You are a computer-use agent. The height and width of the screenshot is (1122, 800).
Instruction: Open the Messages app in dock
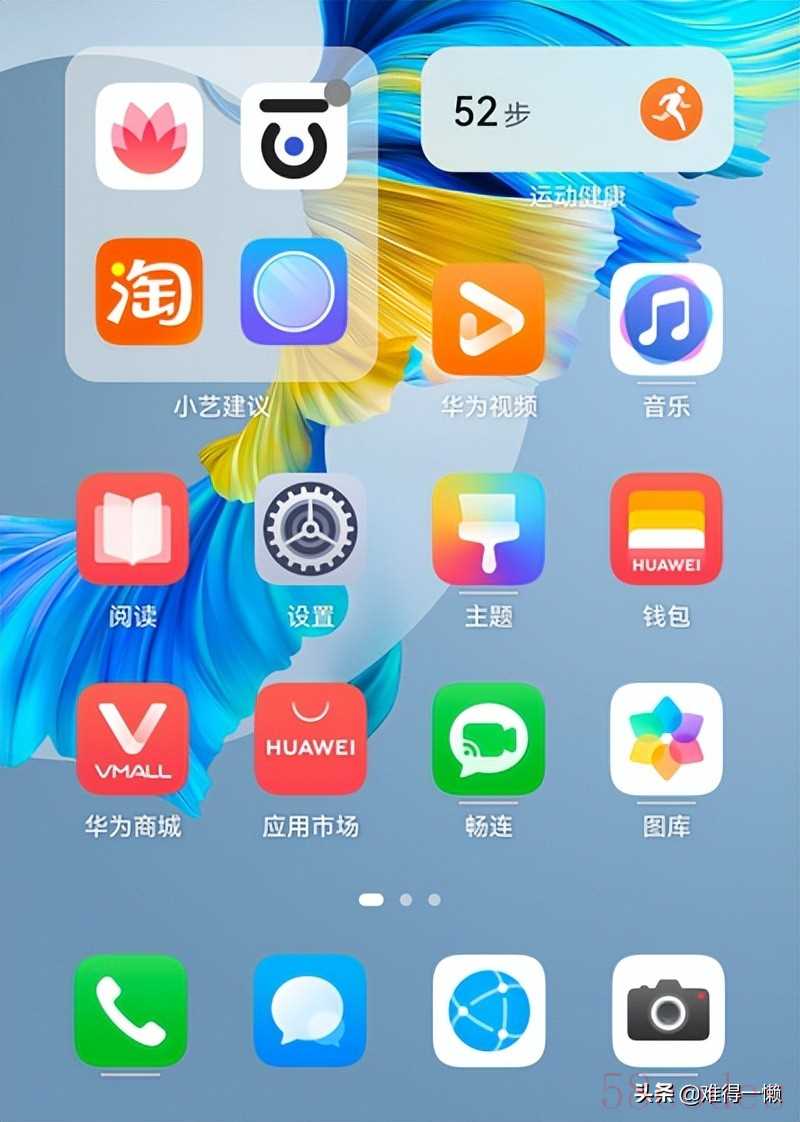310,1010
